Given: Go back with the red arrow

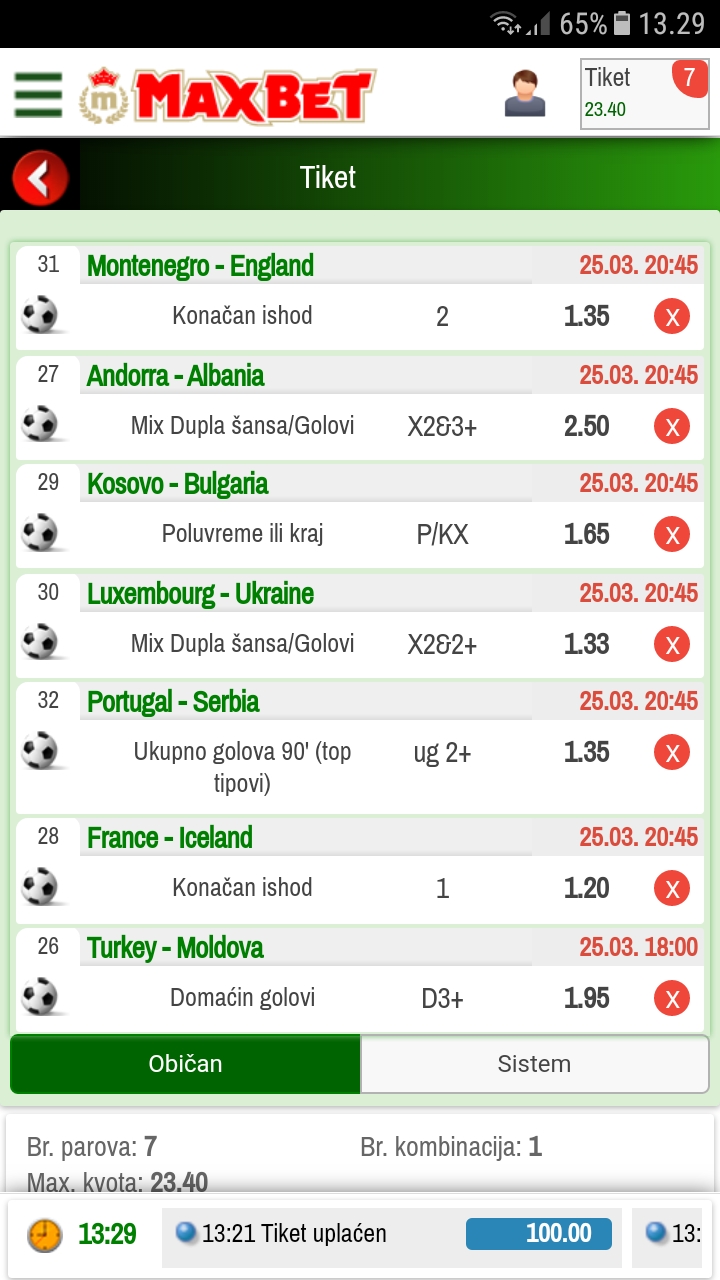Looking at the screenshot, I should (40, 179).
